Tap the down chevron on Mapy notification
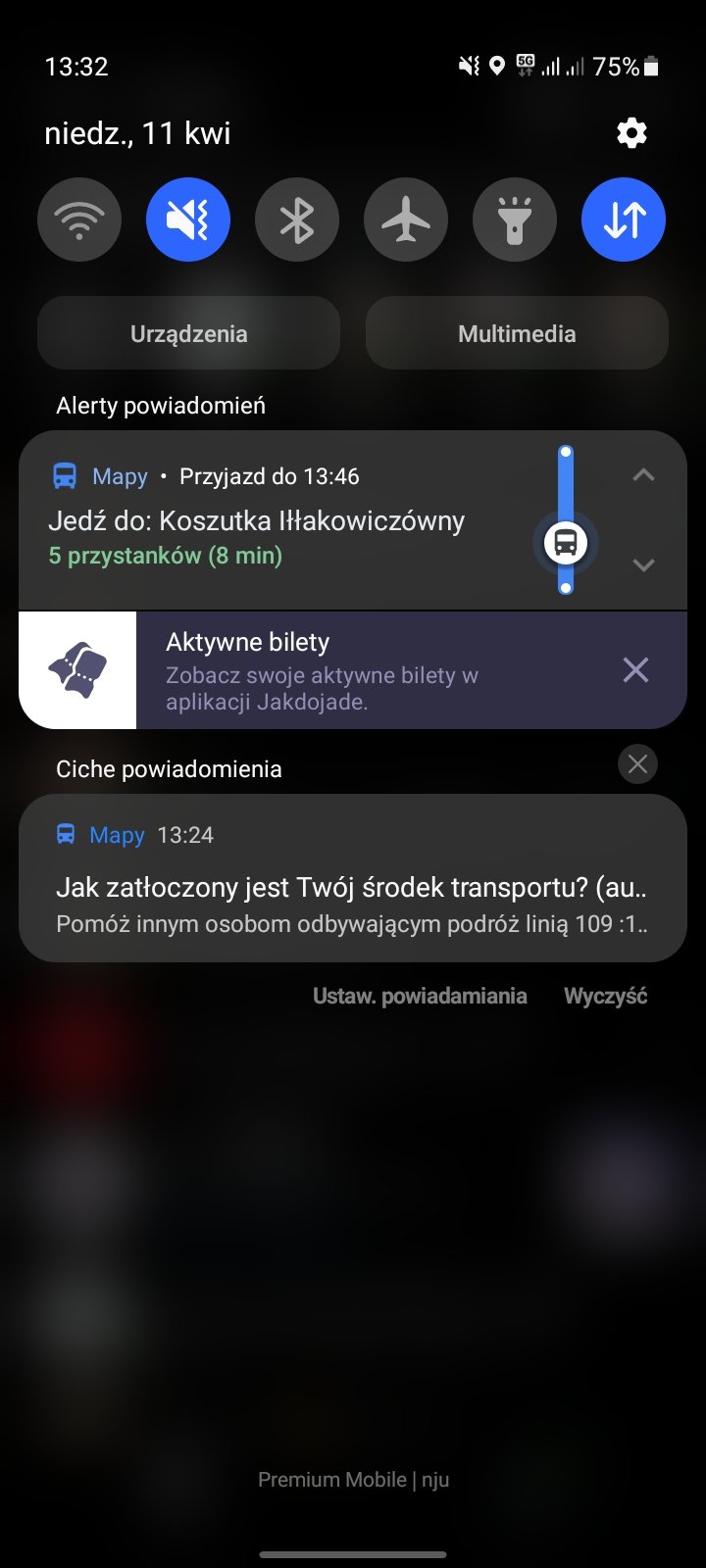The width and height of the screenshot is (706, 1568). pos(643,564)
